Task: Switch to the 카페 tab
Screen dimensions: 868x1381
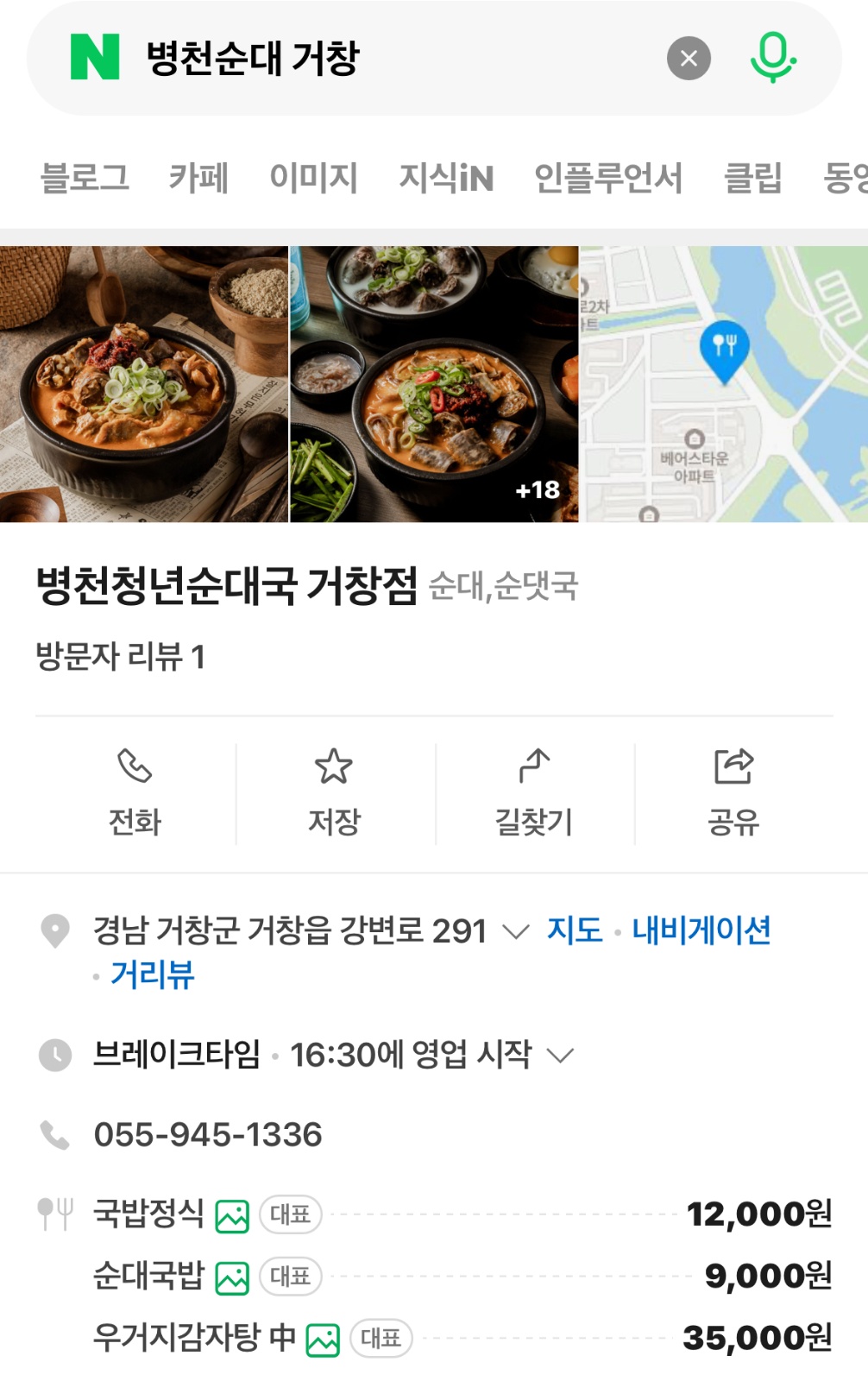Action: pyautogui.click(x=198, y=178)
